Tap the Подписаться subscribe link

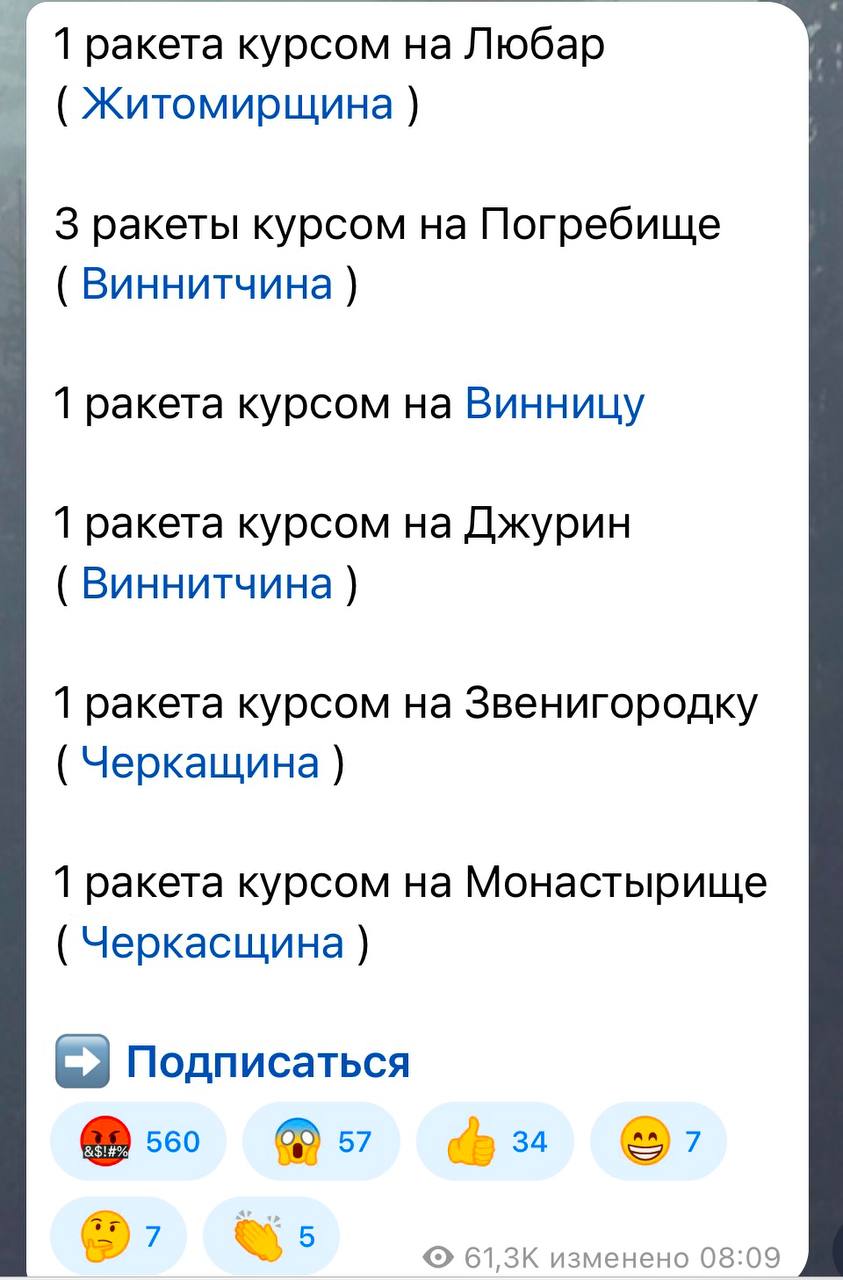268,1062
